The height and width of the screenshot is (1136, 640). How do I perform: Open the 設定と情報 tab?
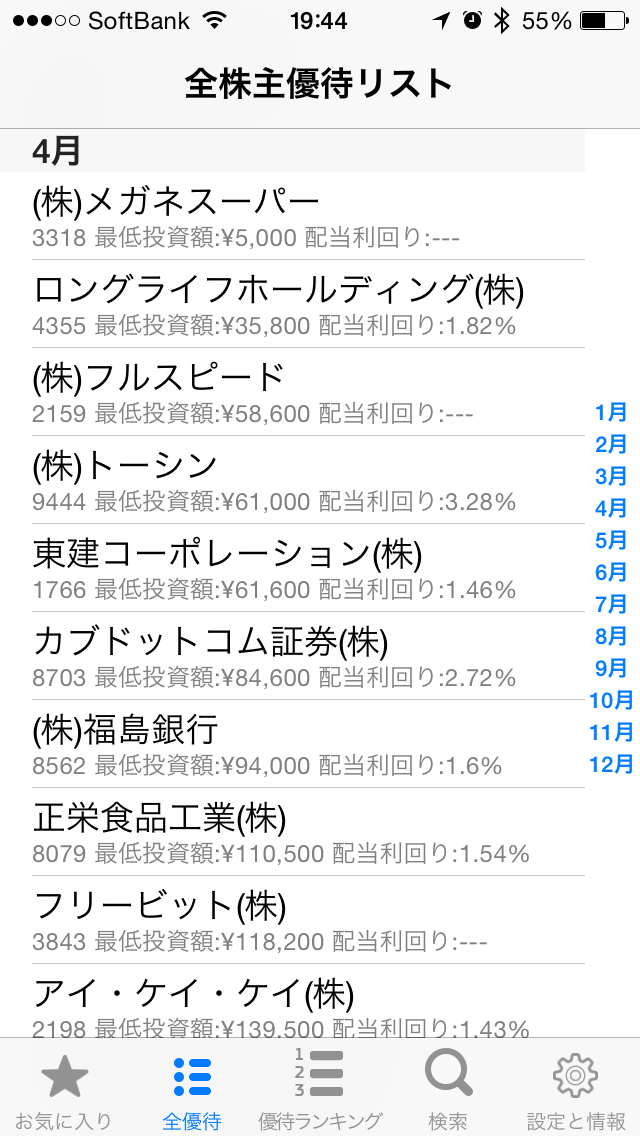575,1089
